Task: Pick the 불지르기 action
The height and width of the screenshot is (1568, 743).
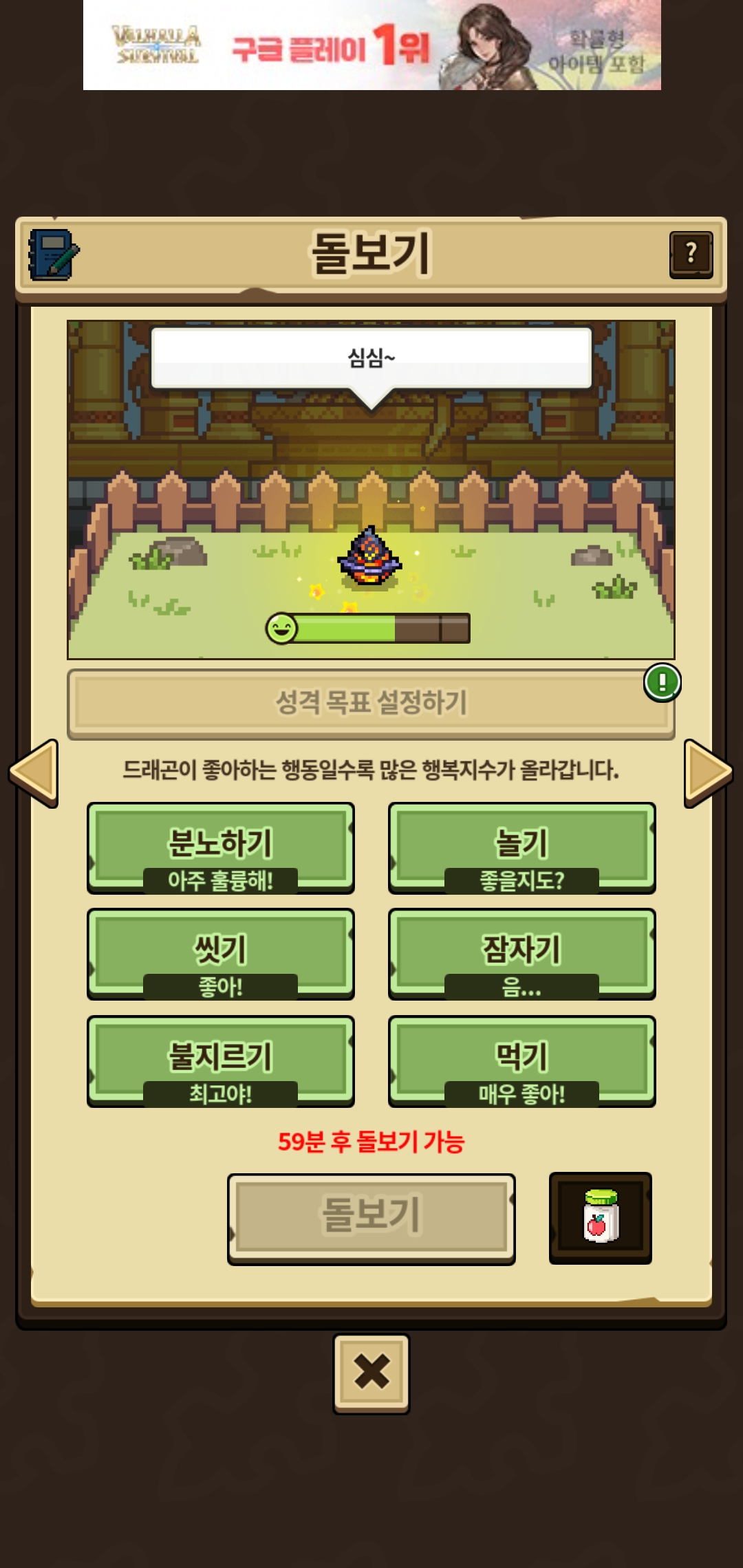Action: (221, 1061)
